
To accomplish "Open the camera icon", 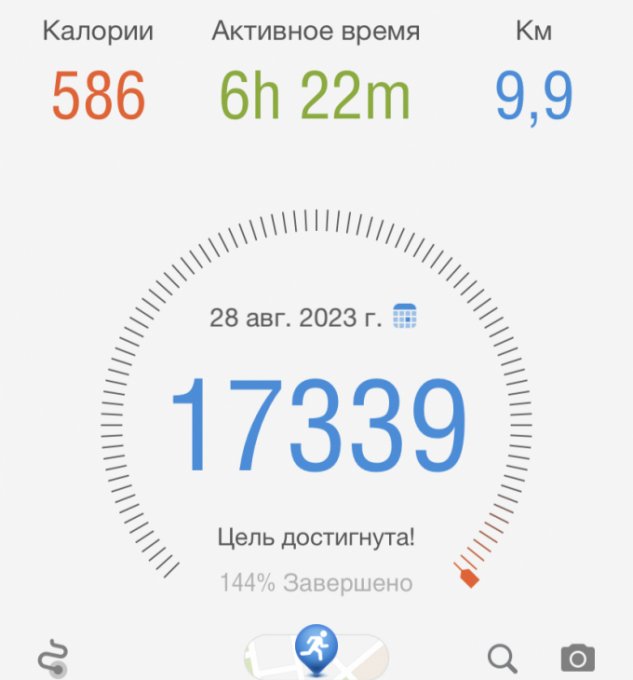I will (577, 658).
